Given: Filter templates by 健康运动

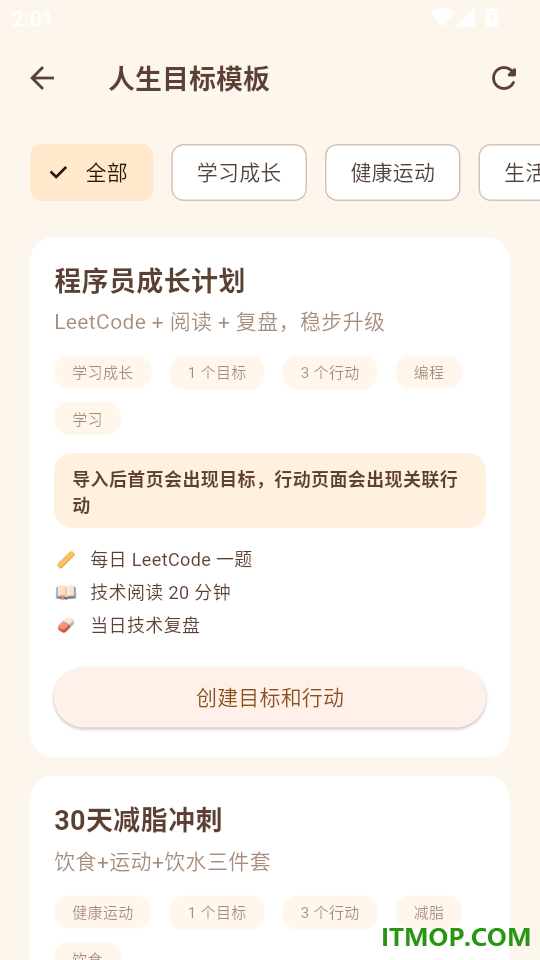Looking at the screenshot, I should point(392,173).
